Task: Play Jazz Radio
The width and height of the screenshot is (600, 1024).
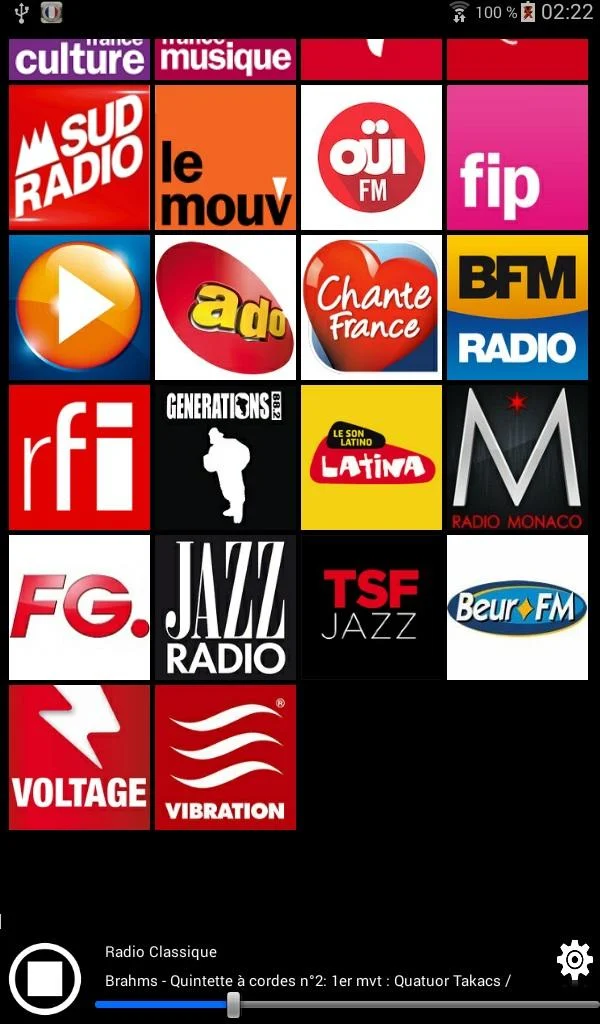Action: 225,607
